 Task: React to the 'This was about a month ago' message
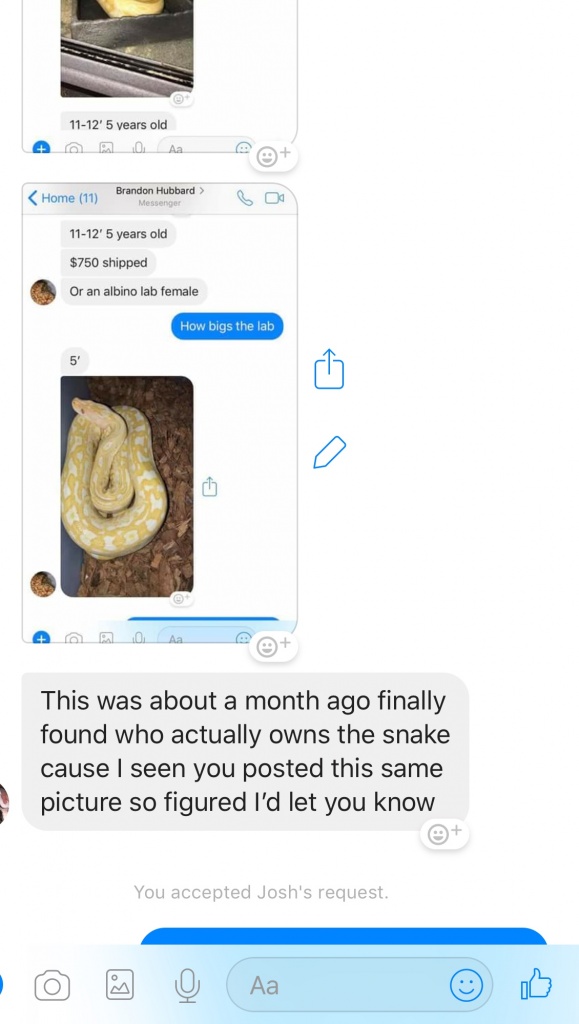coord(444,834)
